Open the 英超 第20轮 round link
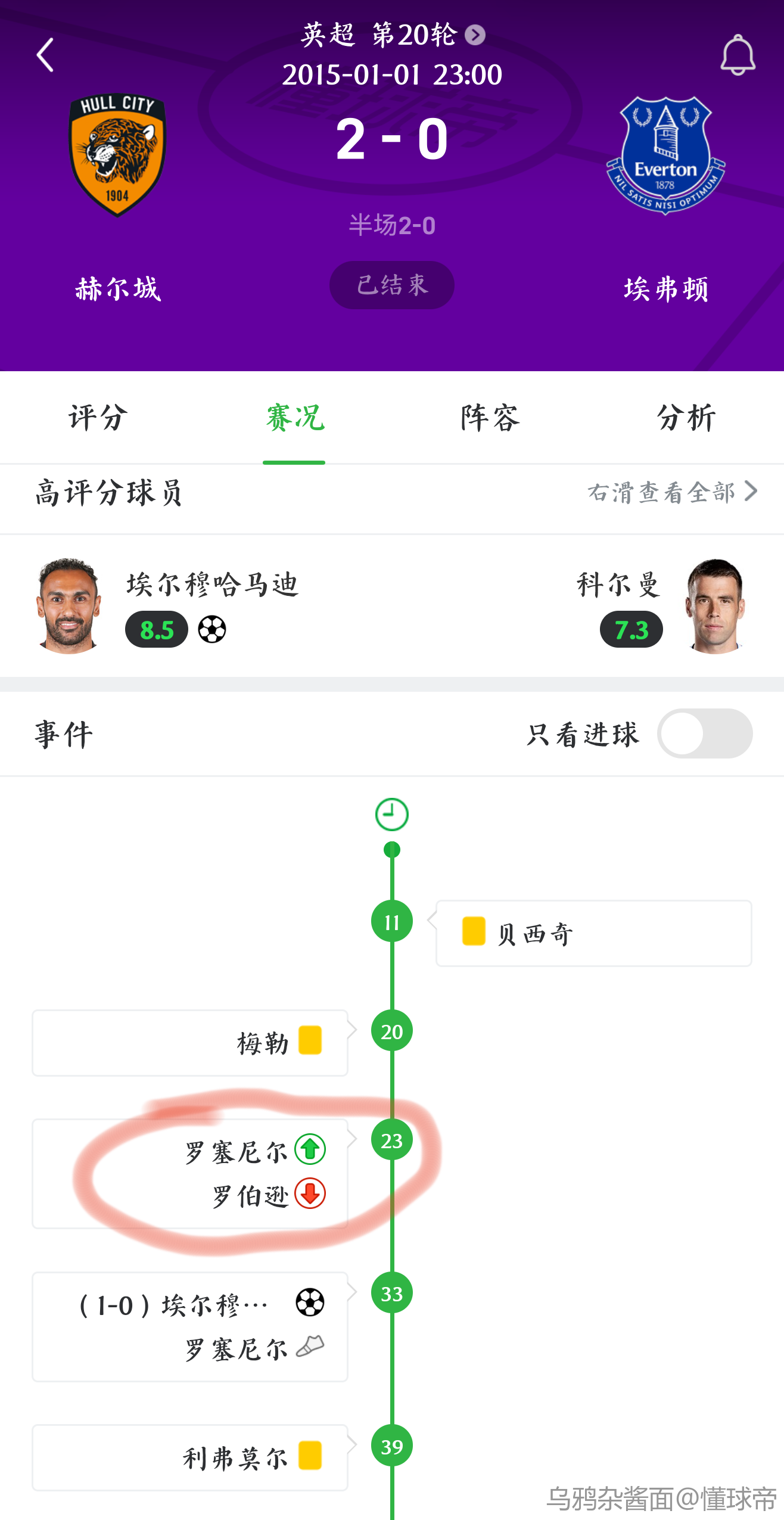 (392, 35)
